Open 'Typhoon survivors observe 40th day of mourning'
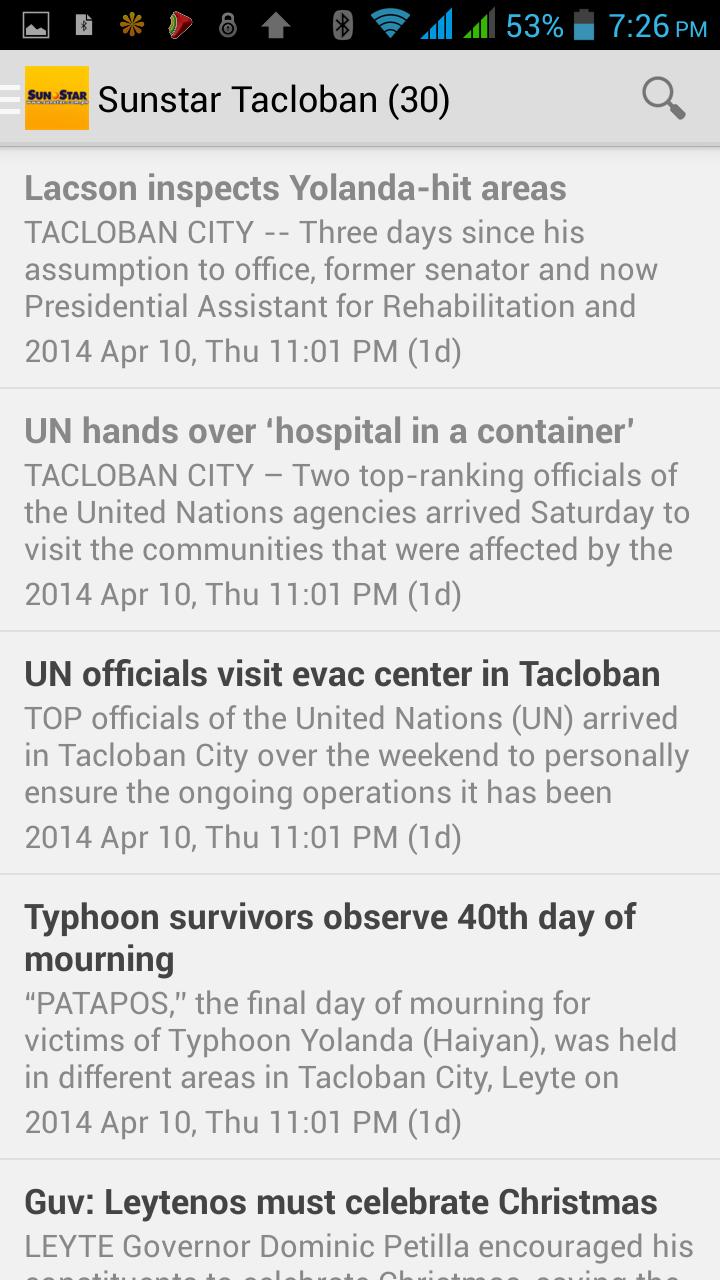 point(330,937)
